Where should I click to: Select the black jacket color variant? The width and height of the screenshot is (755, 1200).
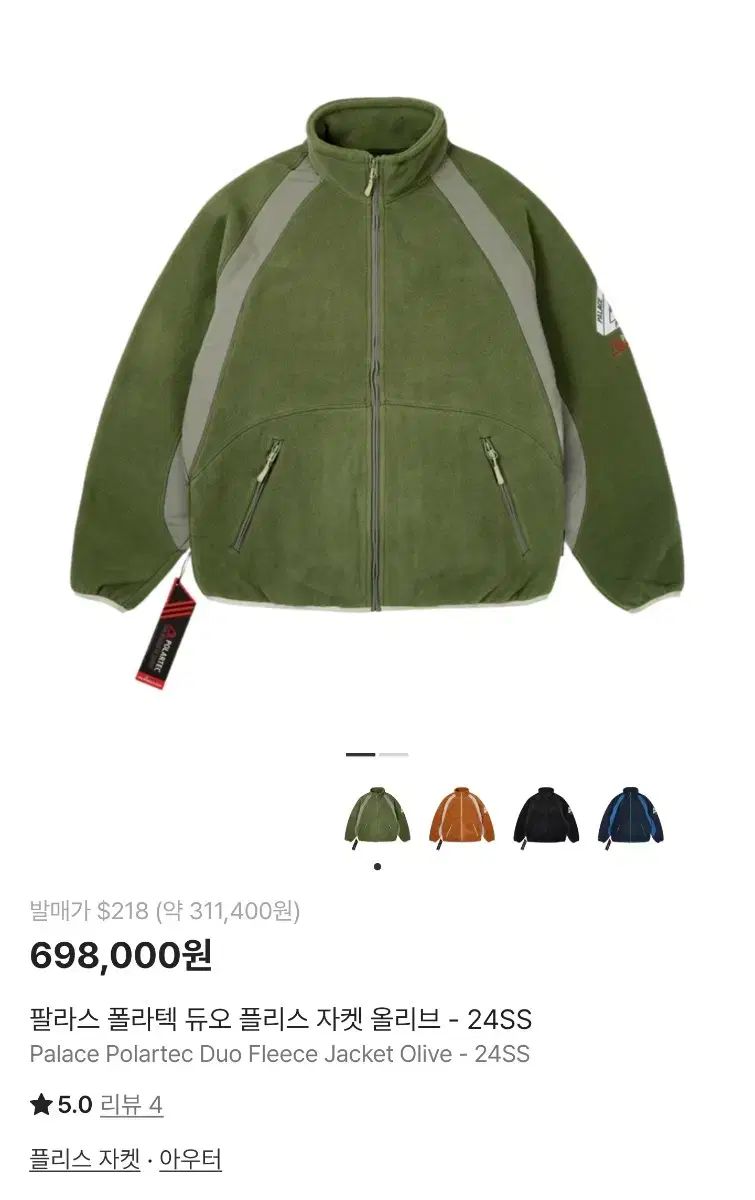[x=546, y=816]
